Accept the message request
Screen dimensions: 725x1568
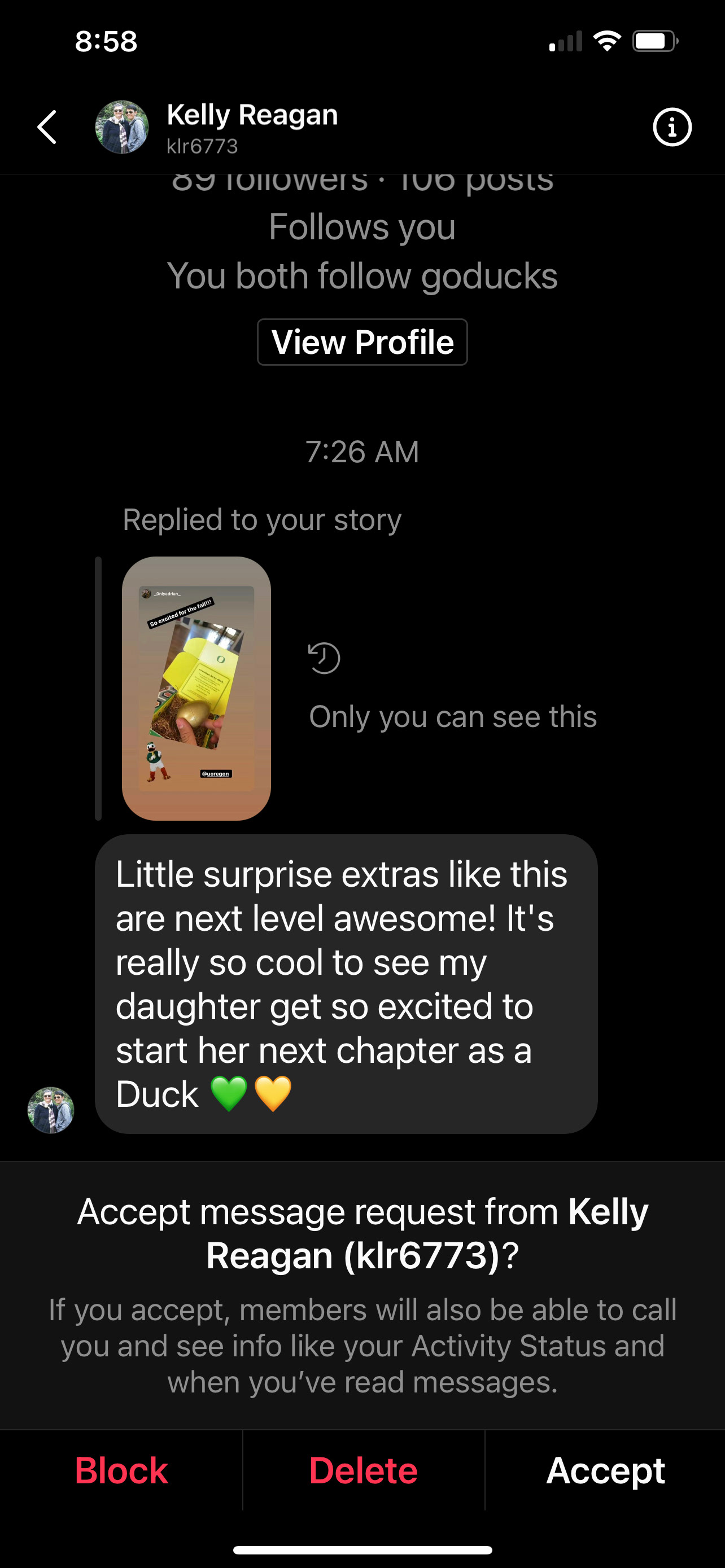pyautogui.click(x=605, y=1470)
